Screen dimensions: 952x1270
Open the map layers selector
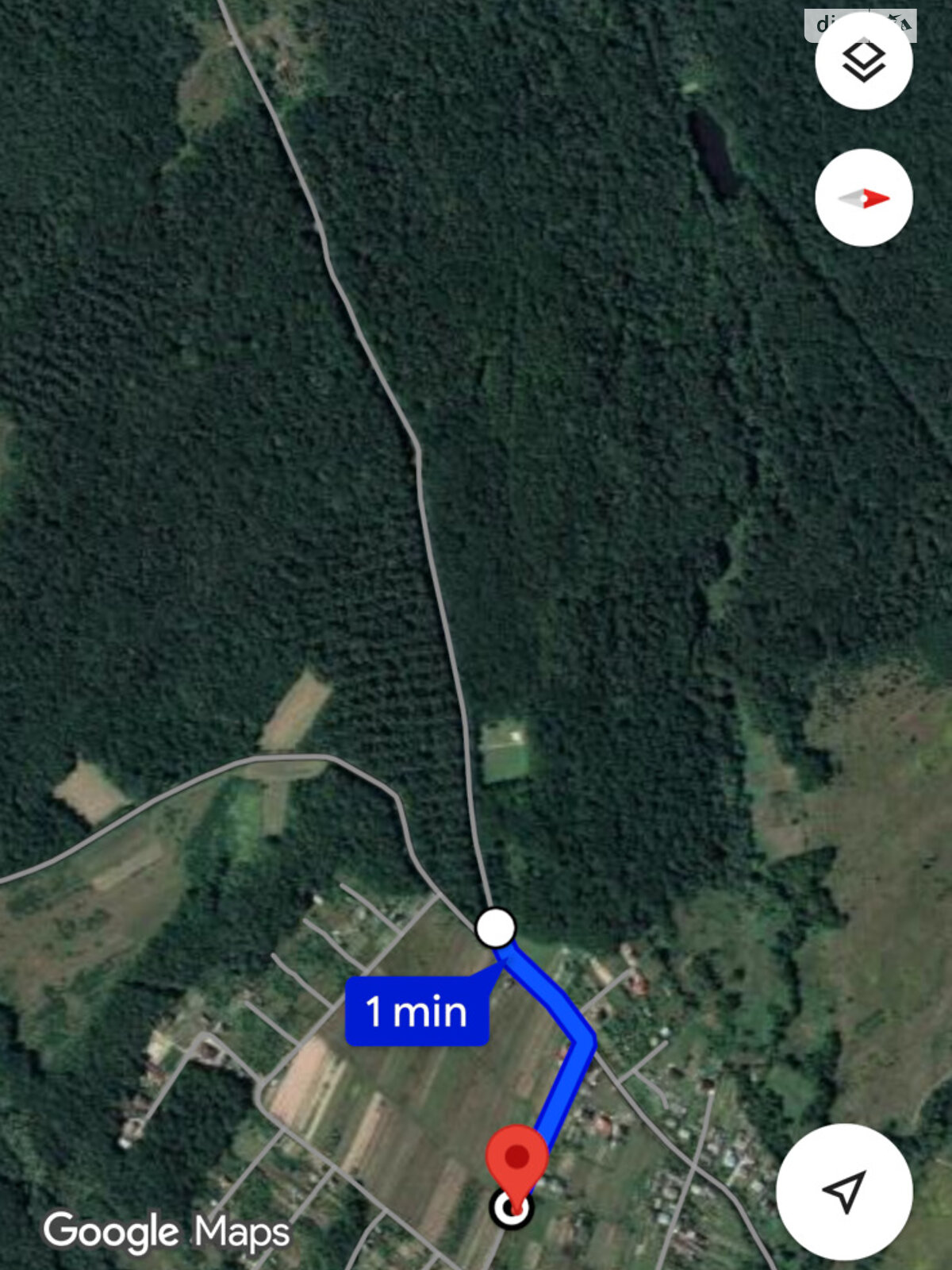[863, 61]
